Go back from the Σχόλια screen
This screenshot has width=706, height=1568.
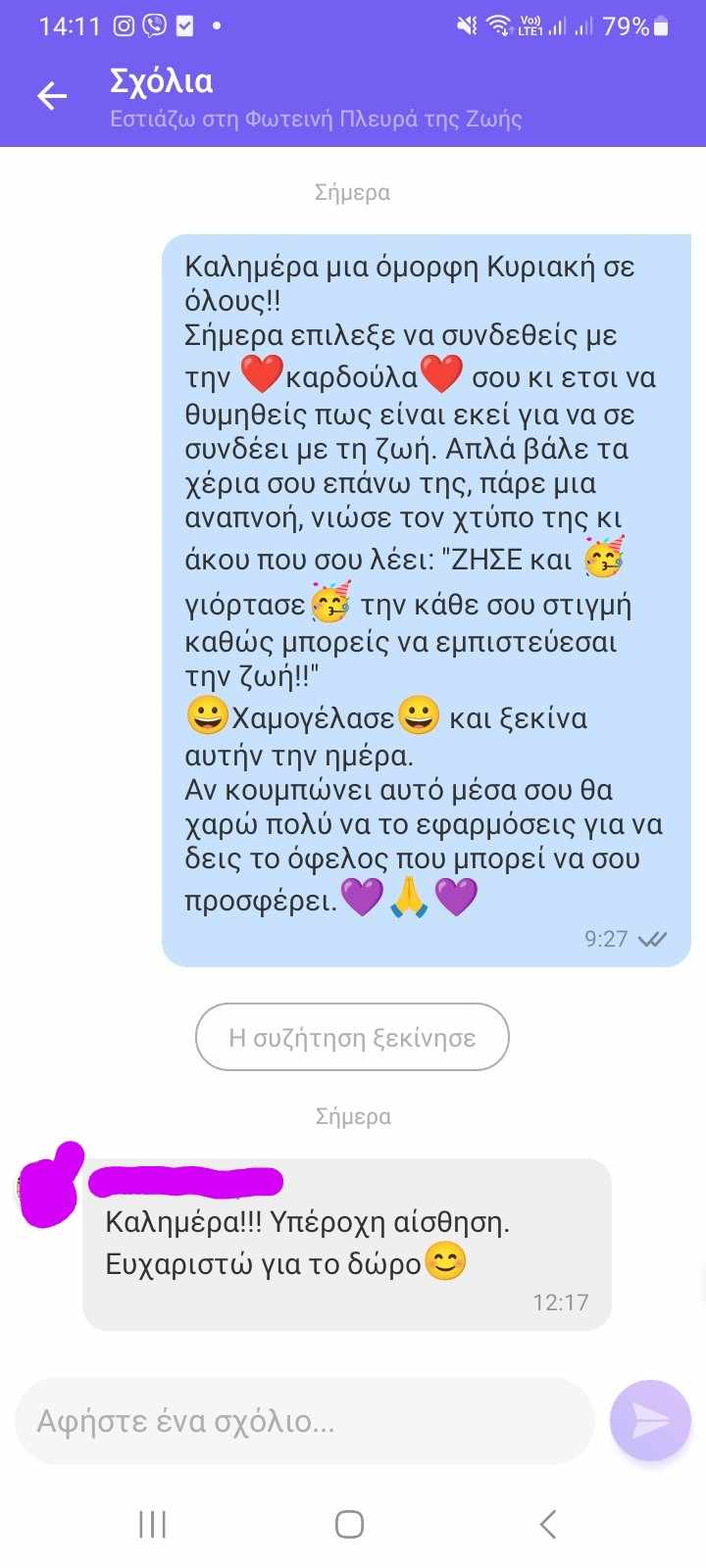point(52,96)
